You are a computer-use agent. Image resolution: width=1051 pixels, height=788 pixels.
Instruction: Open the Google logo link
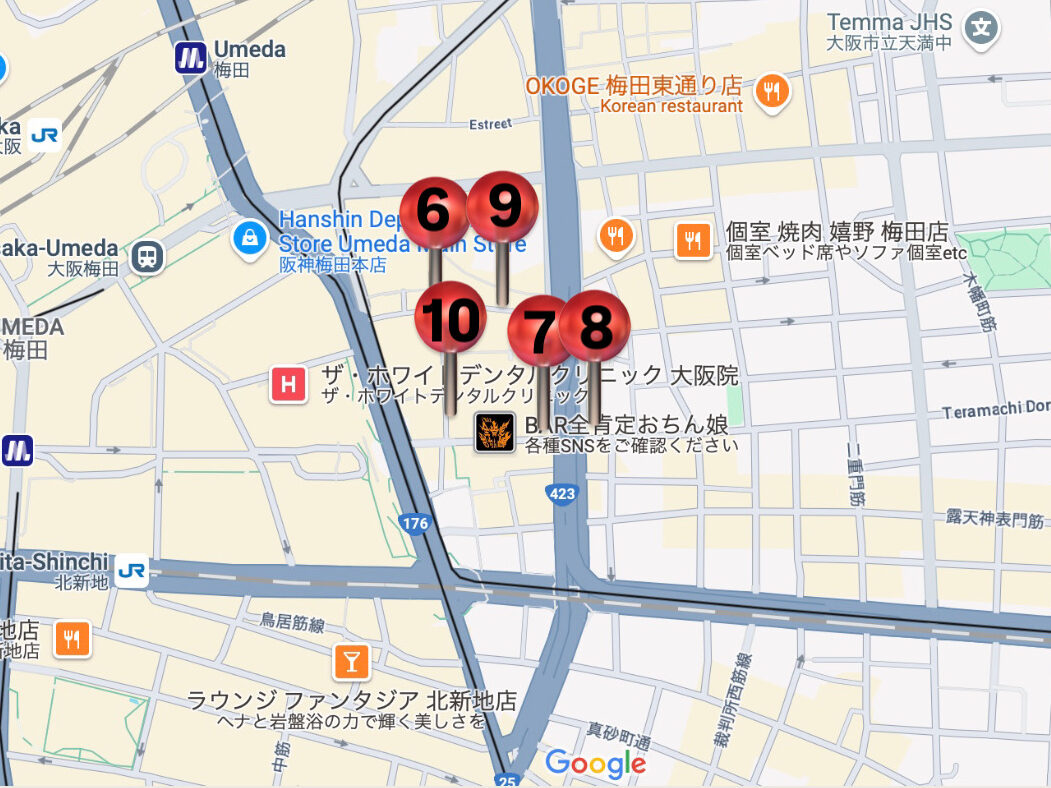(x=596, y=764)
